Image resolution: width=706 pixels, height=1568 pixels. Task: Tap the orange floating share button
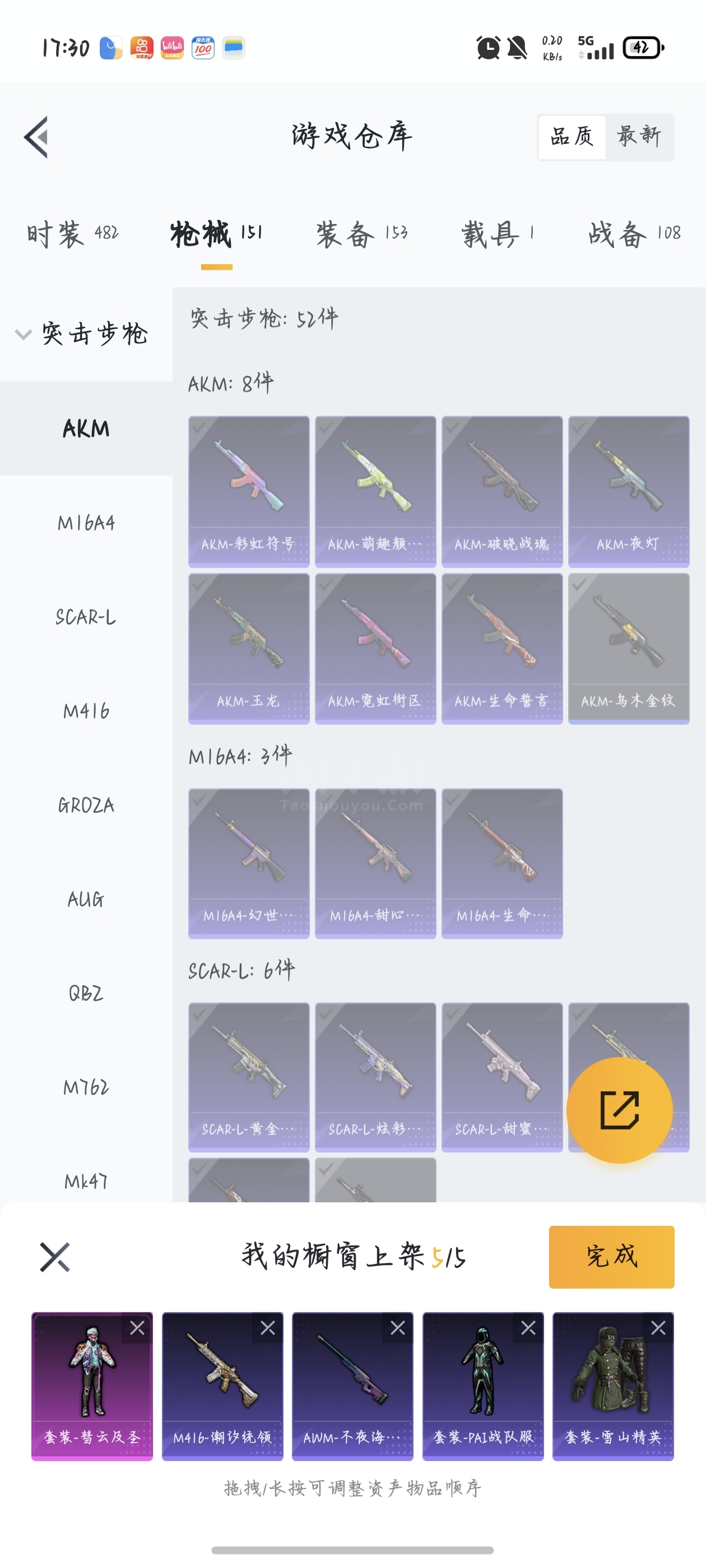(619, 1110)
